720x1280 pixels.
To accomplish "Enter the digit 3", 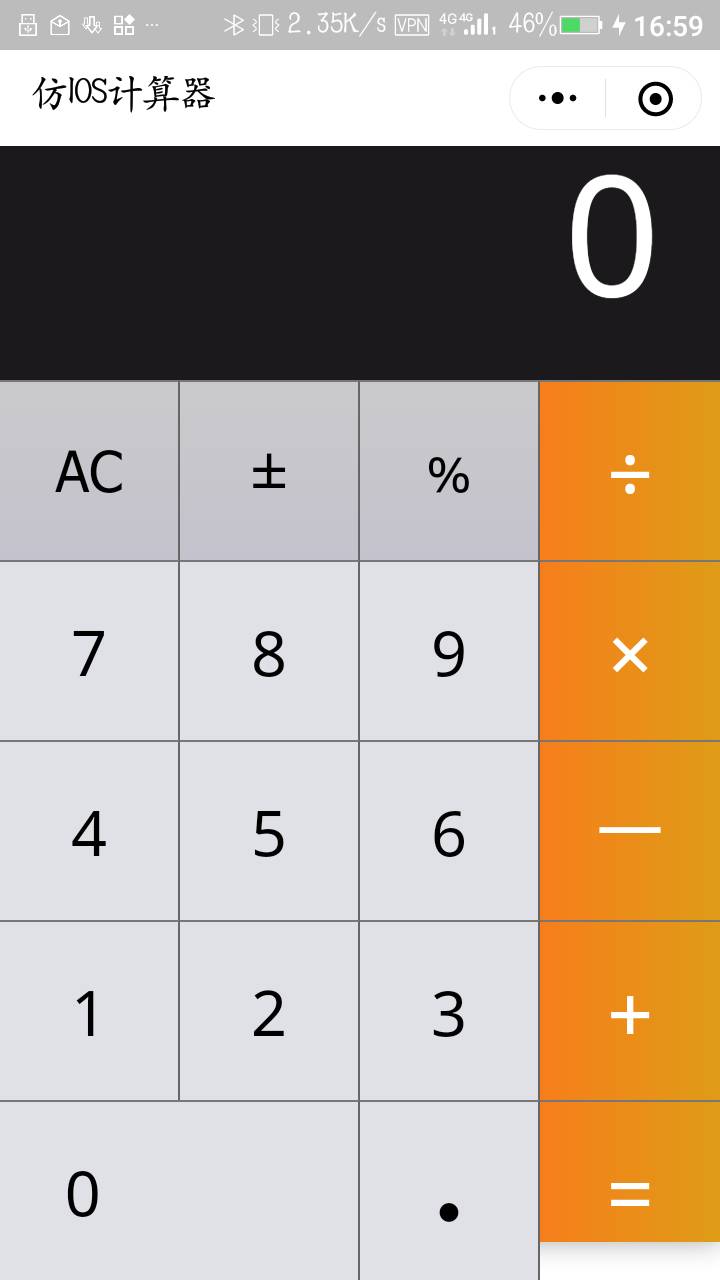I will coord(449,1011).
